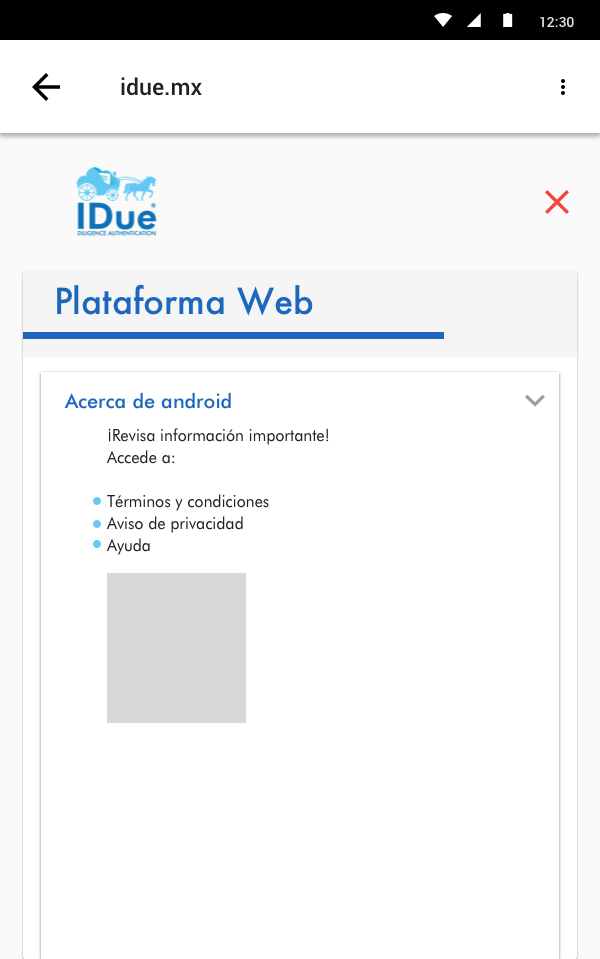Open the Ayuda link
This screenshot has height=959, width=600.
coord(129,546)
